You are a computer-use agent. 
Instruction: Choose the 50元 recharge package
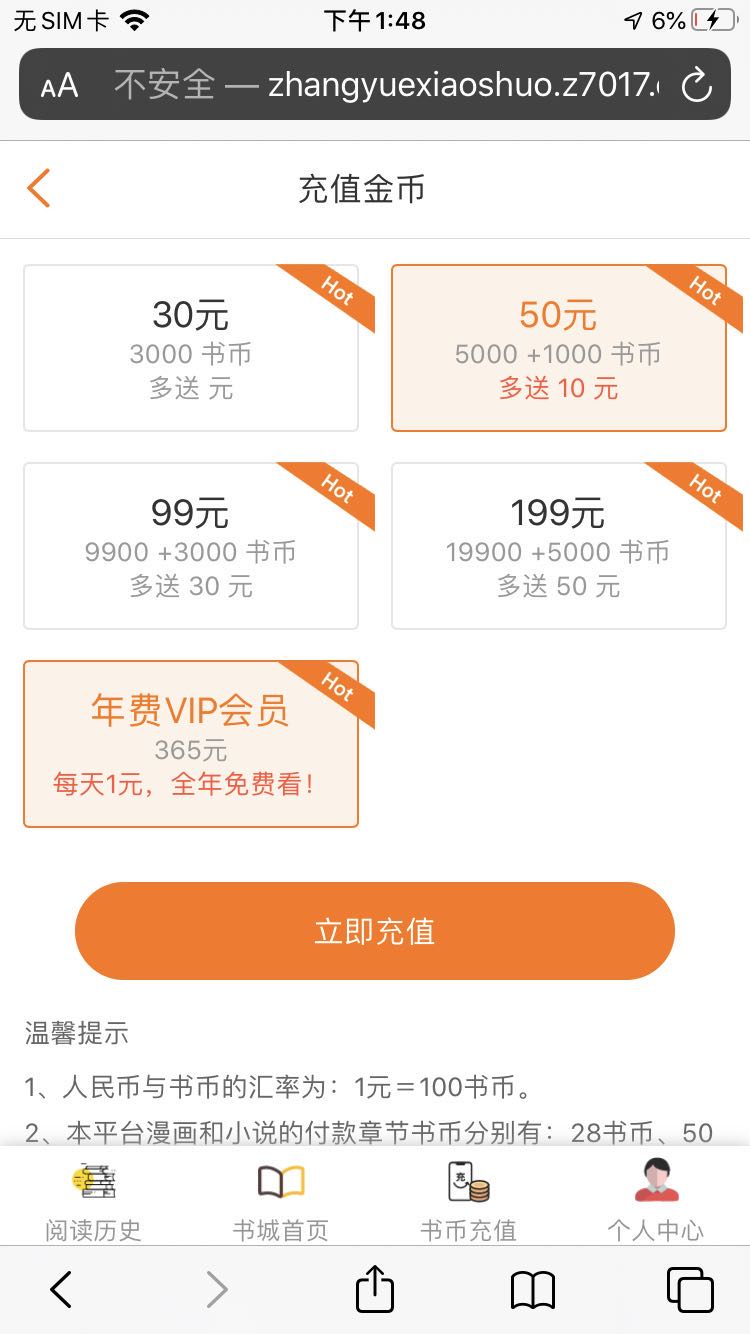click(x=559, y=348)
